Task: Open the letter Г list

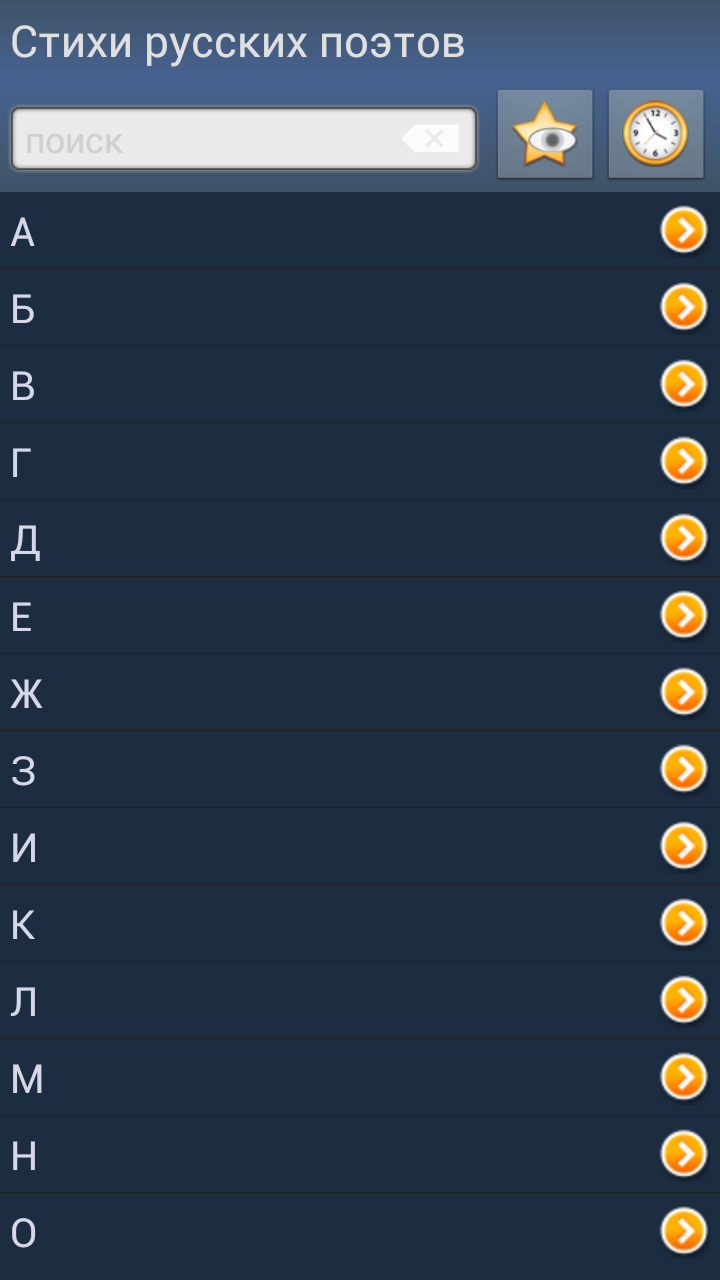Action: pyautogui.click(x=360, y=462)
